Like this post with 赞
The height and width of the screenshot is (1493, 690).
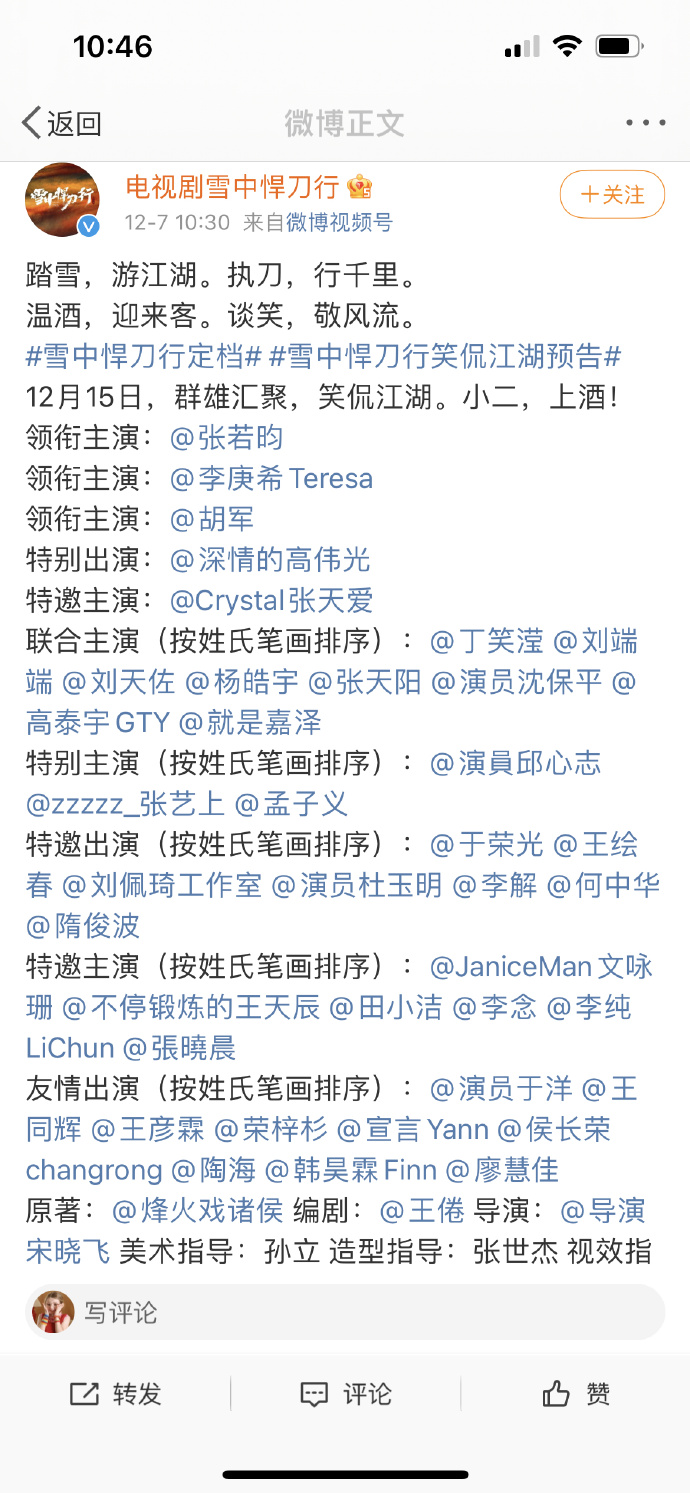coord(576,1394)
